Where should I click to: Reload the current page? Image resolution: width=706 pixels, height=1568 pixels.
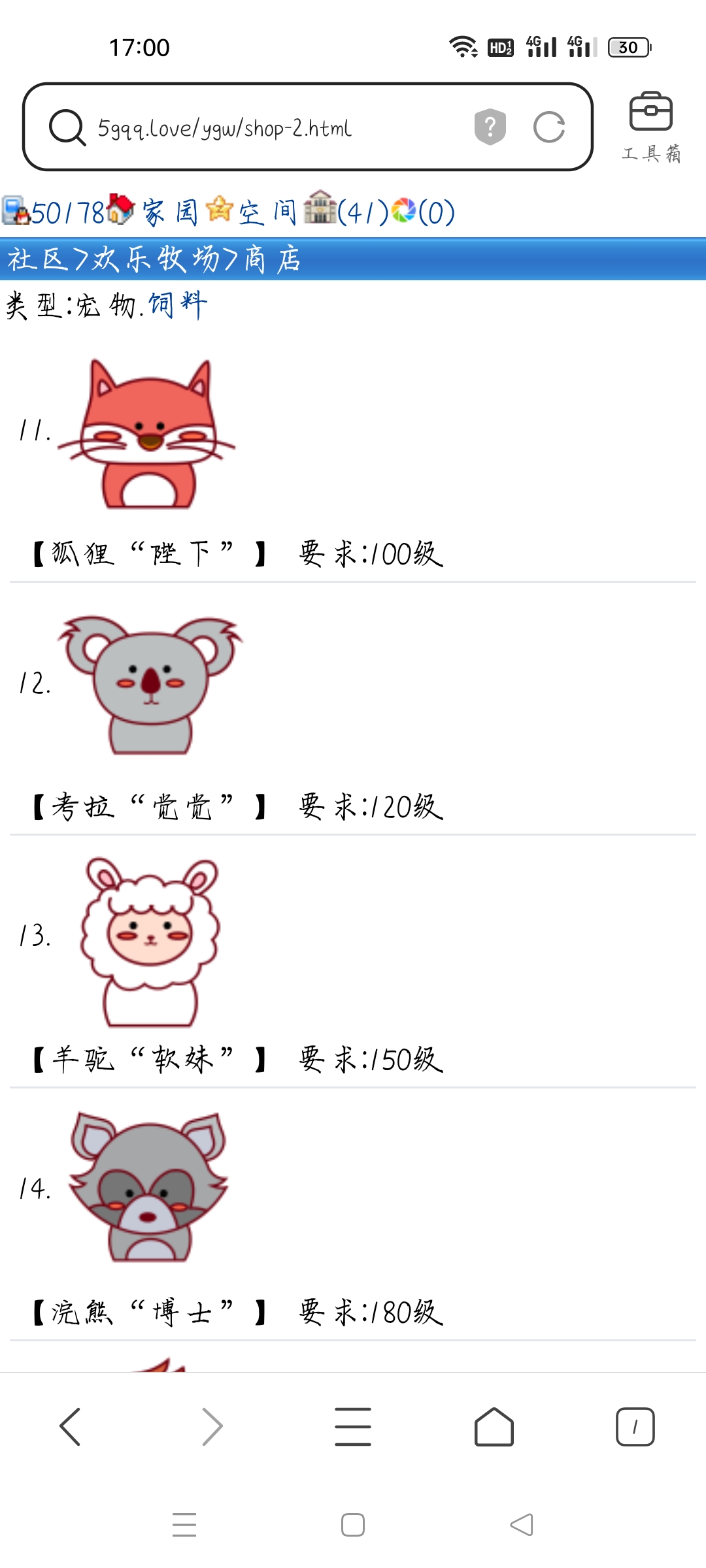point(548,127)
